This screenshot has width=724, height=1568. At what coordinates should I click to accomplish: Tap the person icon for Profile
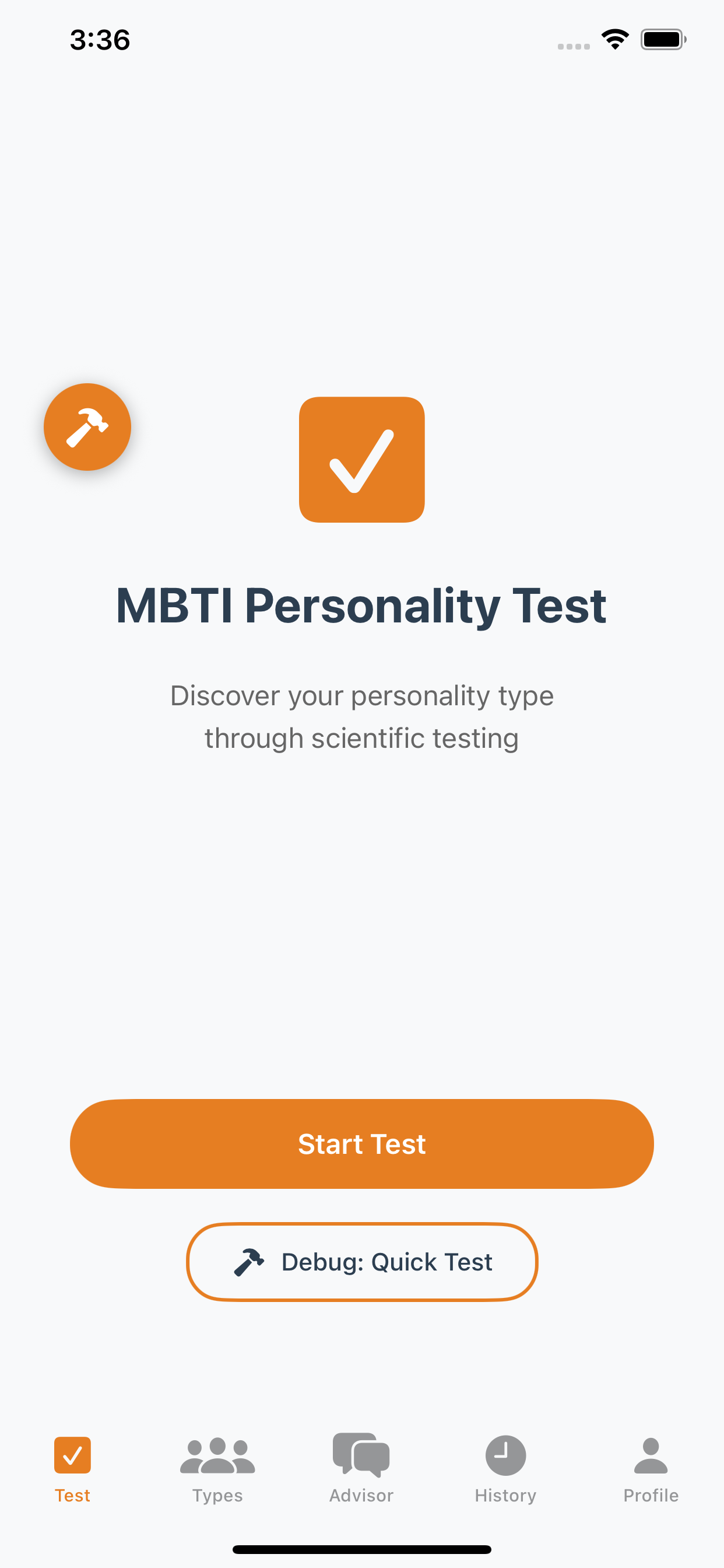pyautogui.click(x=650, y=1457)
